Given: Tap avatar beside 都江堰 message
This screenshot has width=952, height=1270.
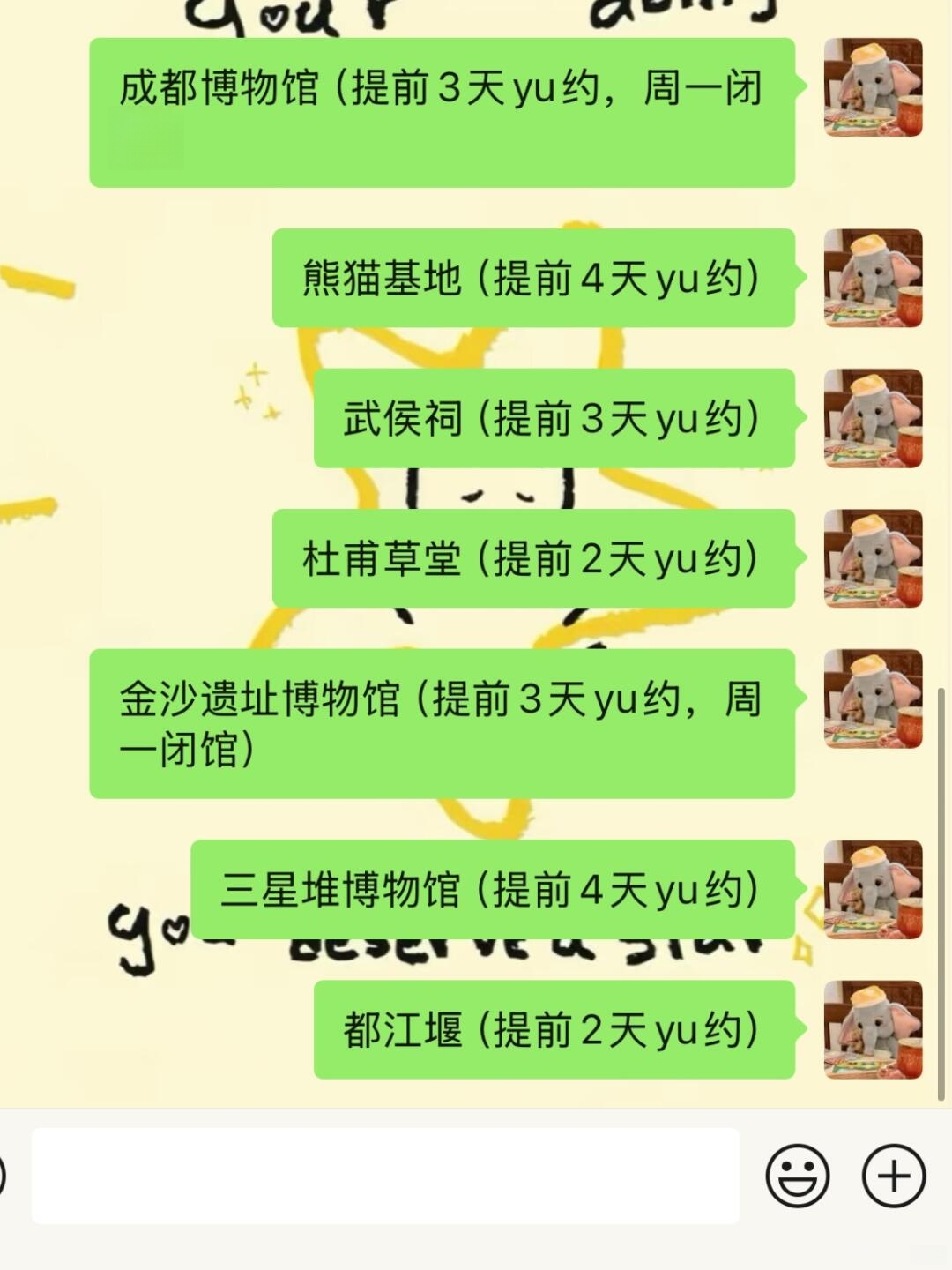Looking at the screenshot, I should (x=873, y=1029).
